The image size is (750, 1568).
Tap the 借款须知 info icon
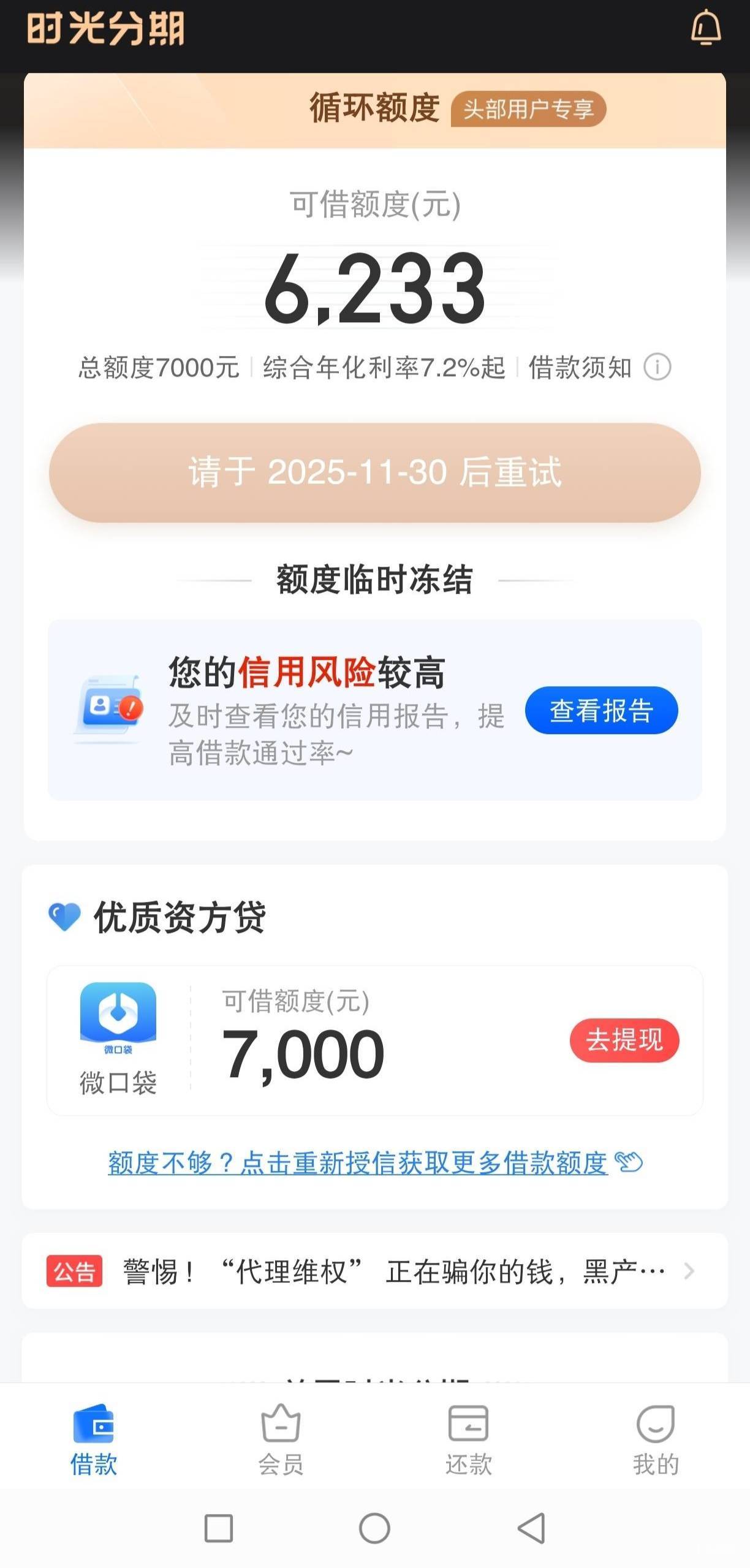coord(657,368)
